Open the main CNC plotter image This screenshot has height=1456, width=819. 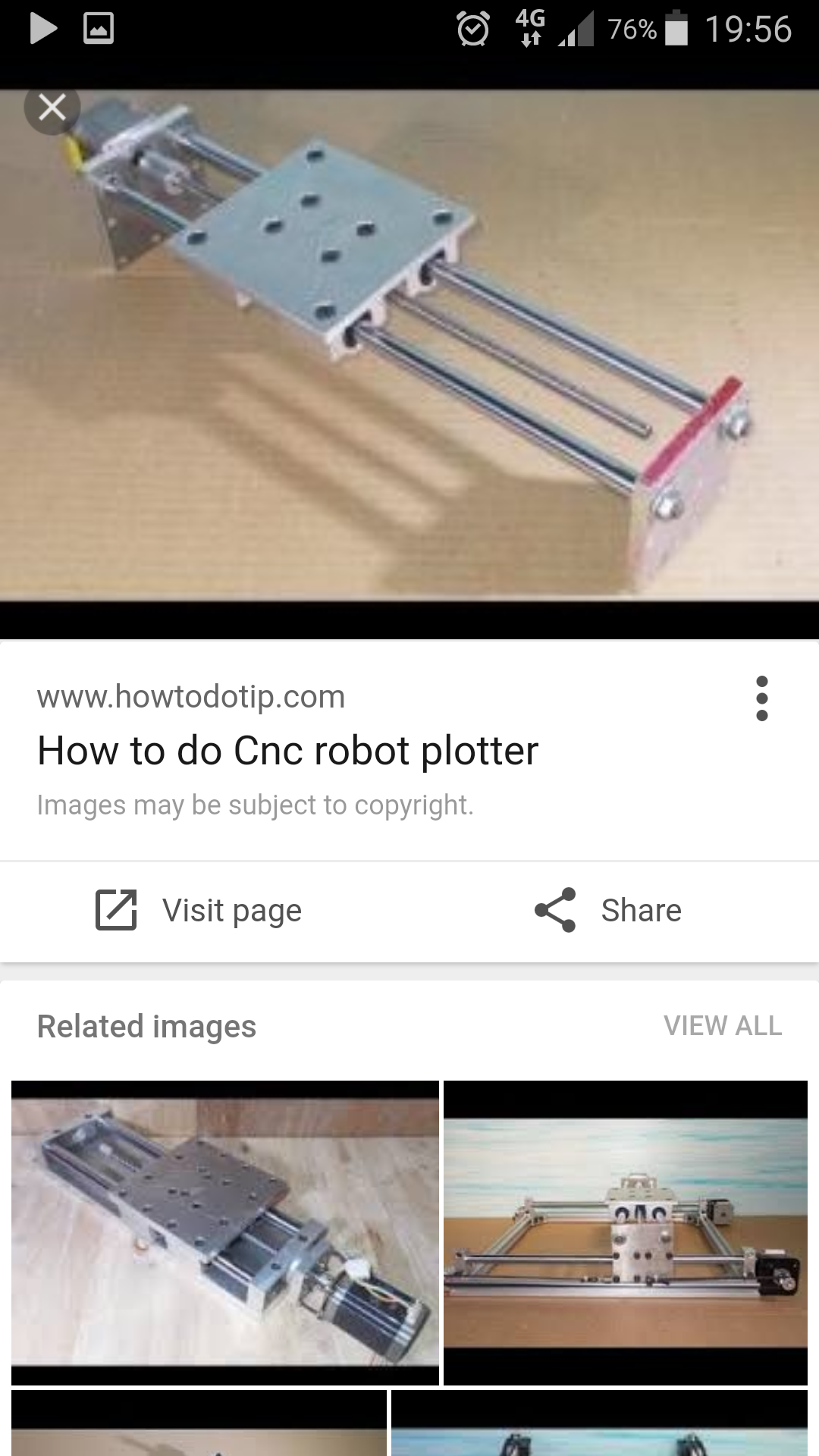pos(409,345)
